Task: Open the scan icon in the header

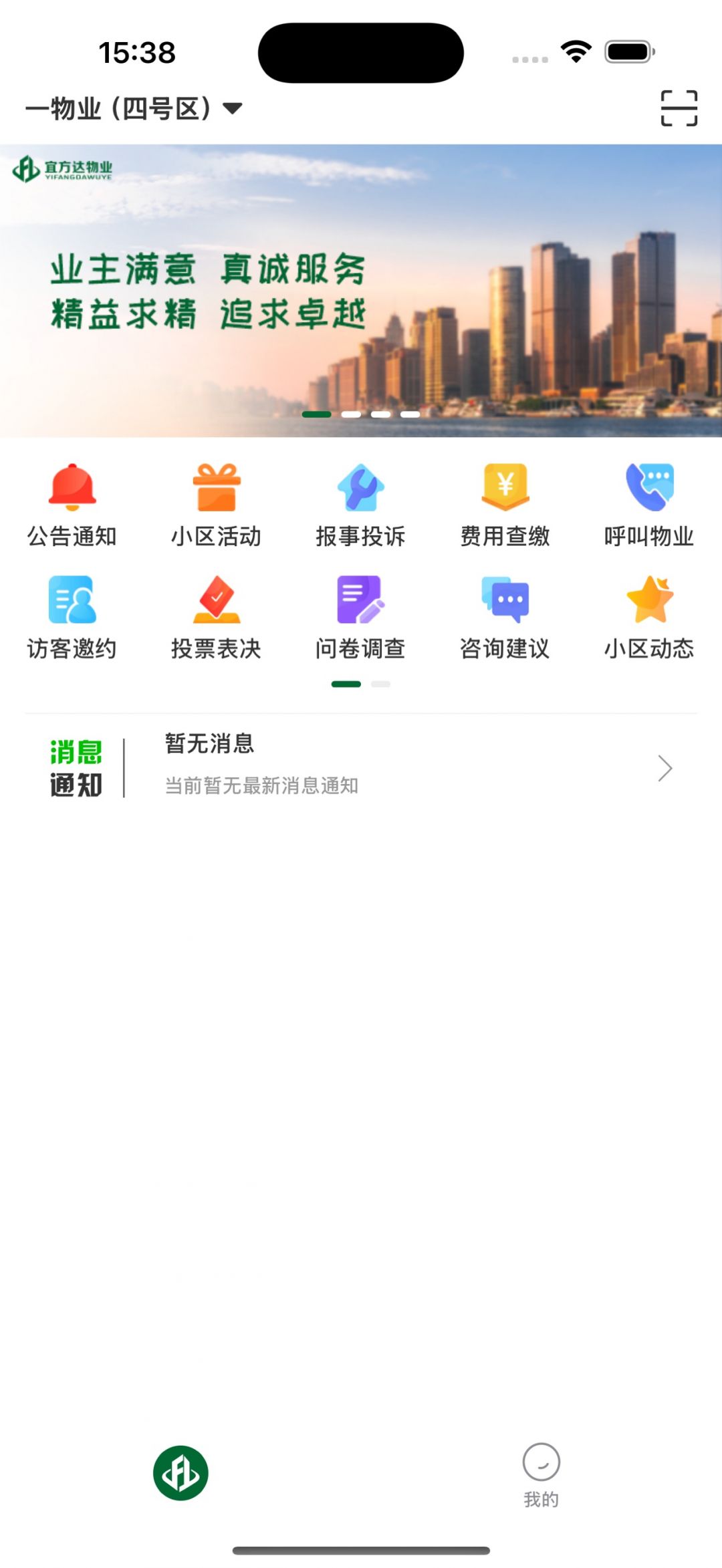Action: pyautogui.click(x=679, y=108)
